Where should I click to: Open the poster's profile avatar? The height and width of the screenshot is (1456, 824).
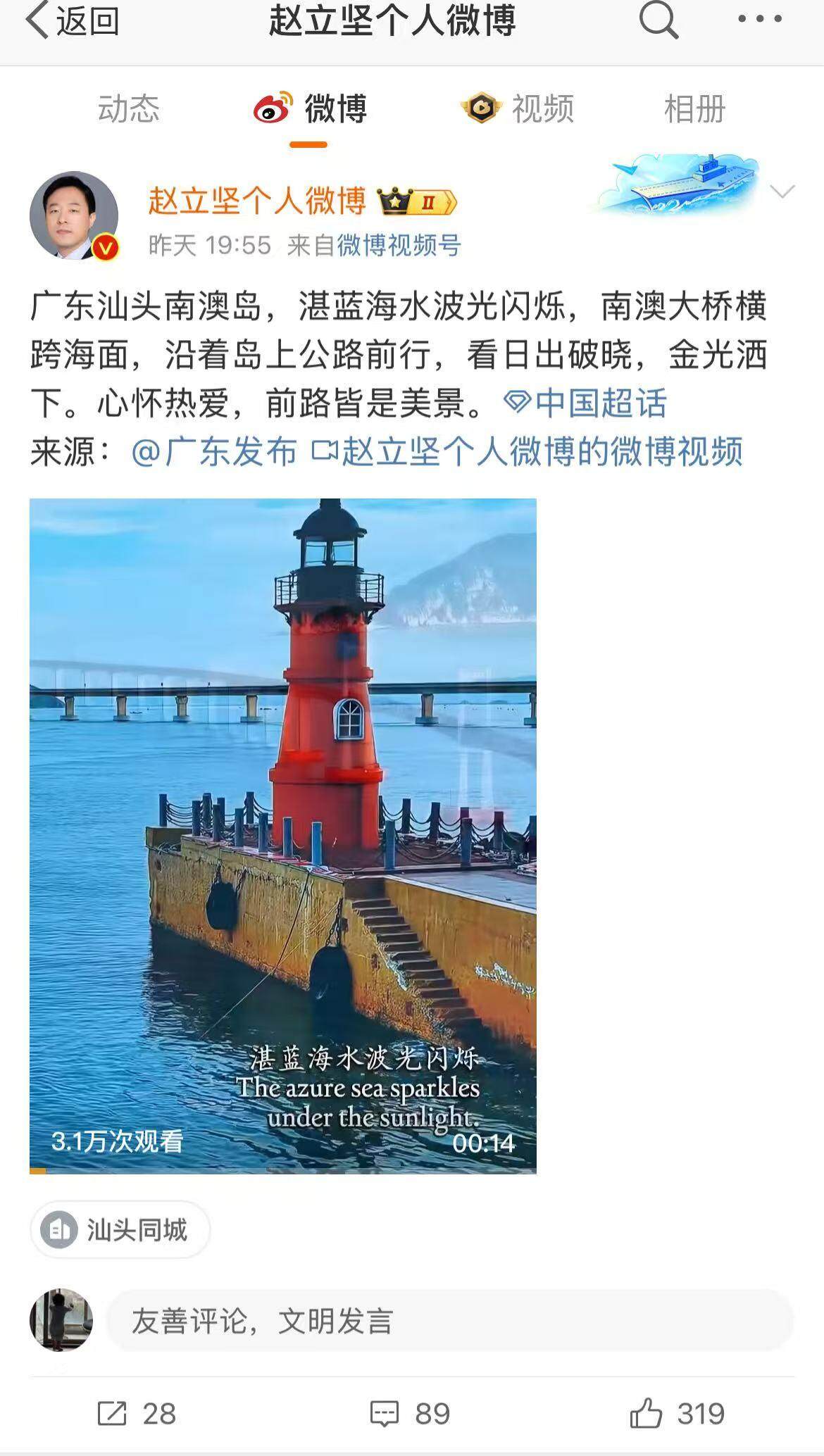point(73,215)
